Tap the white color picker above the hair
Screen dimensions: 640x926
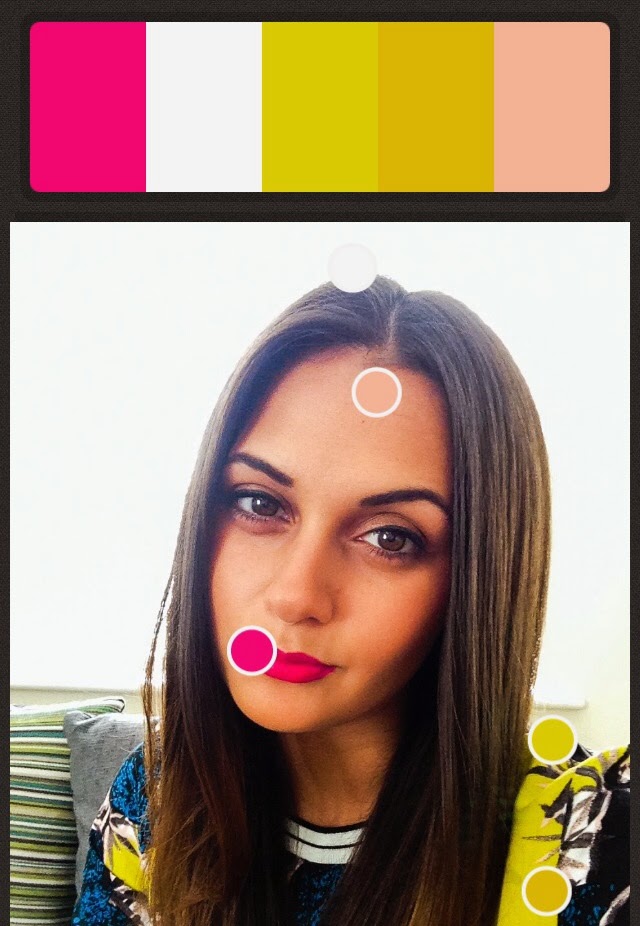352,268
